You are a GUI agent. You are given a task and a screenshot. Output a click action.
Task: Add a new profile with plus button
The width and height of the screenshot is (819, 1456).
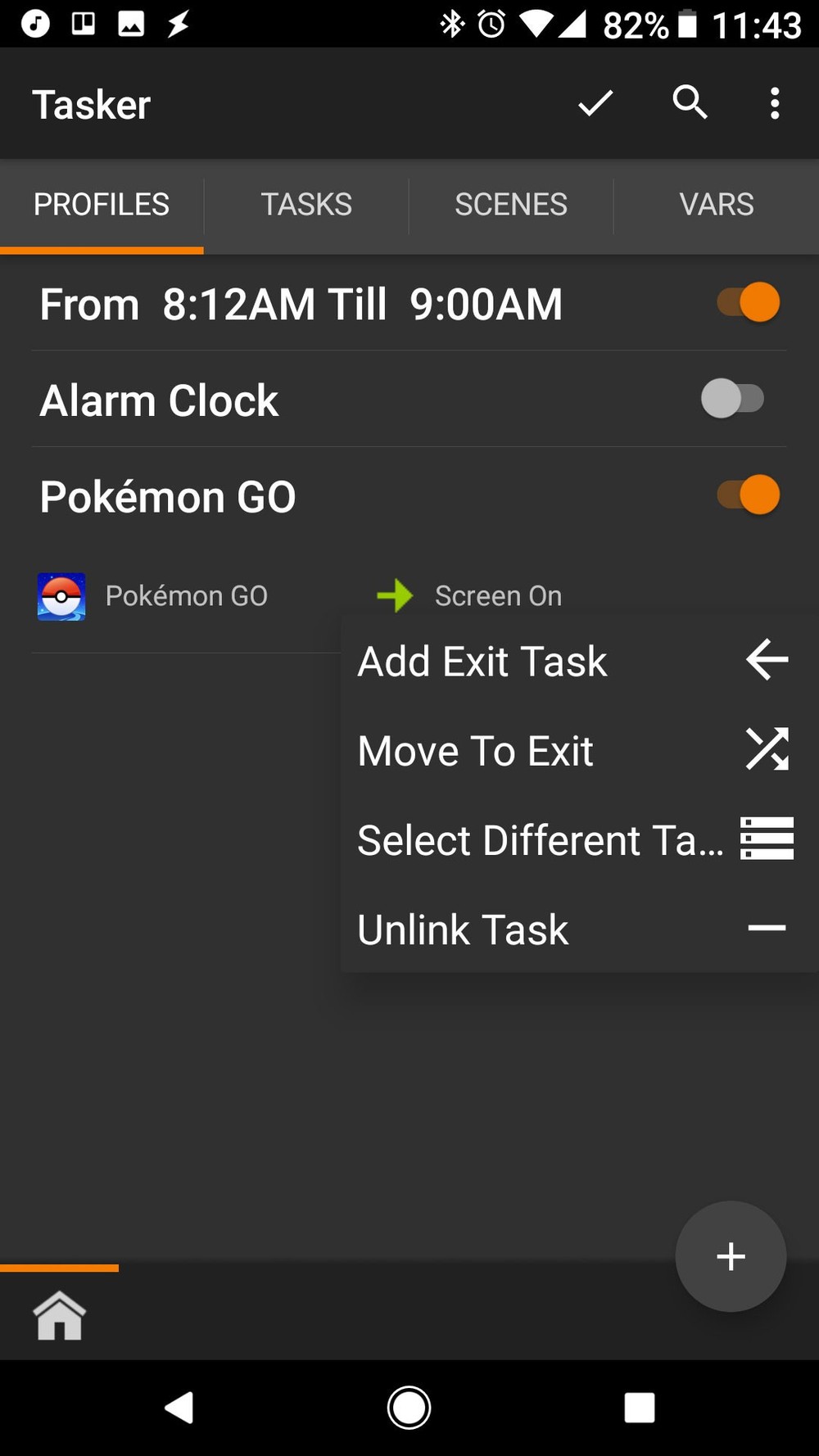click(x=731, y=1256)
